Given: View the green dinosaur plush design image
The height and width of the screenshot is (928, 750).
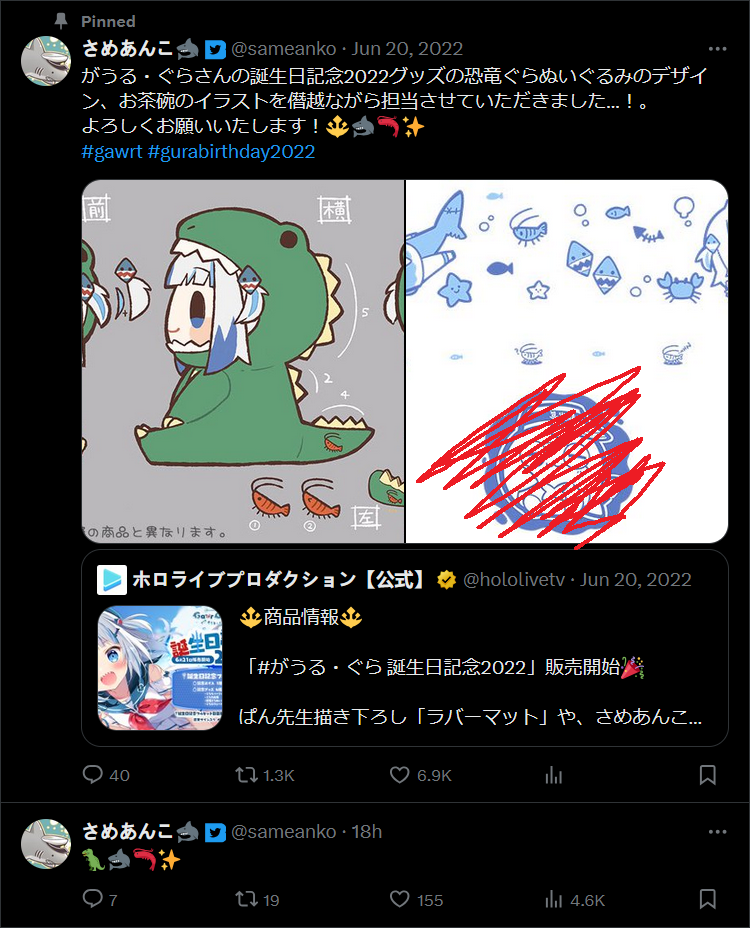Looking at the screenshot, I should coord(243,361).
